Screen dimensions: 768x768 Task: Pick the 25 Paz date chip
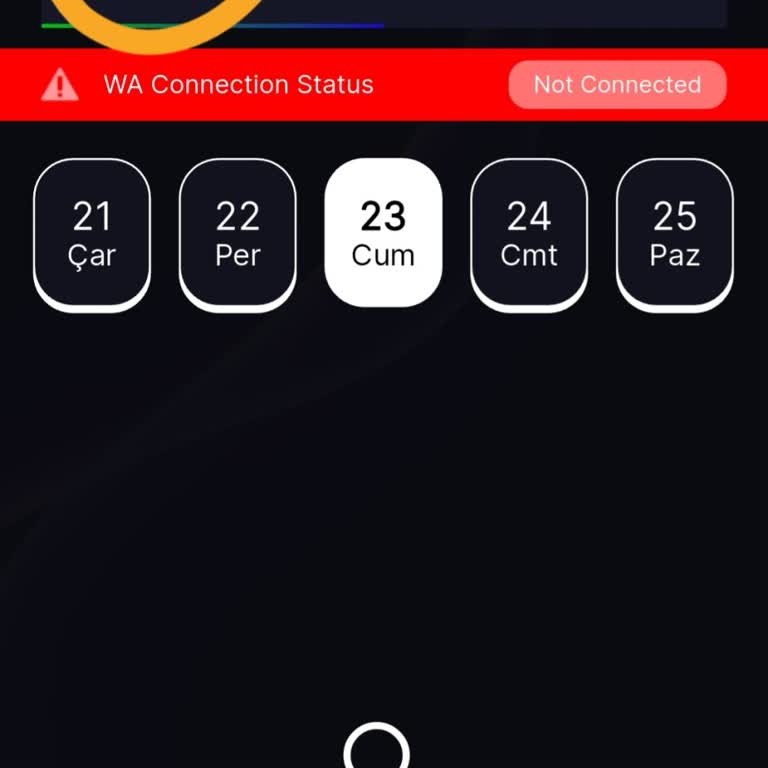point(675,234)
